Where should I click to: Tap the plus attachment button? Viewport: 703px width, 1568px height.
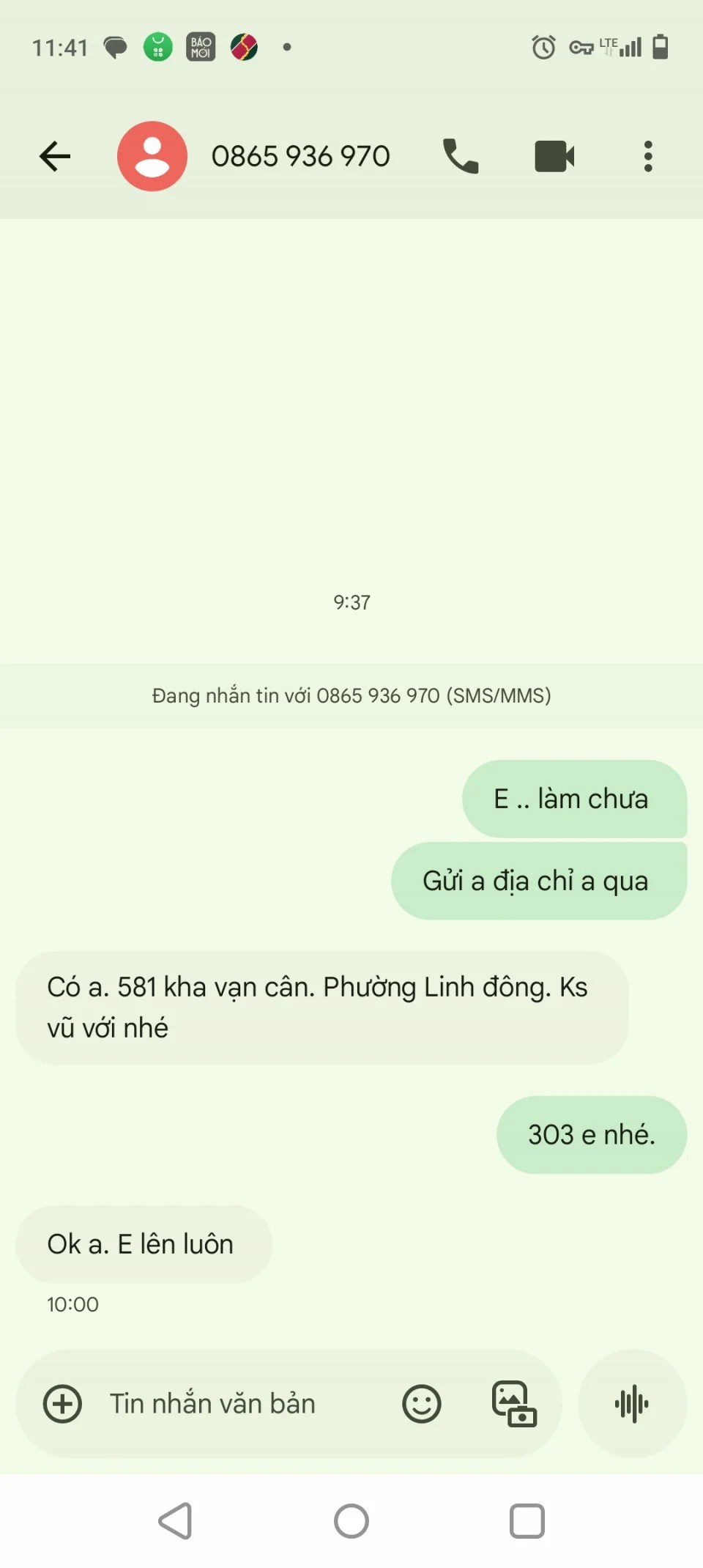point(63,1404)
